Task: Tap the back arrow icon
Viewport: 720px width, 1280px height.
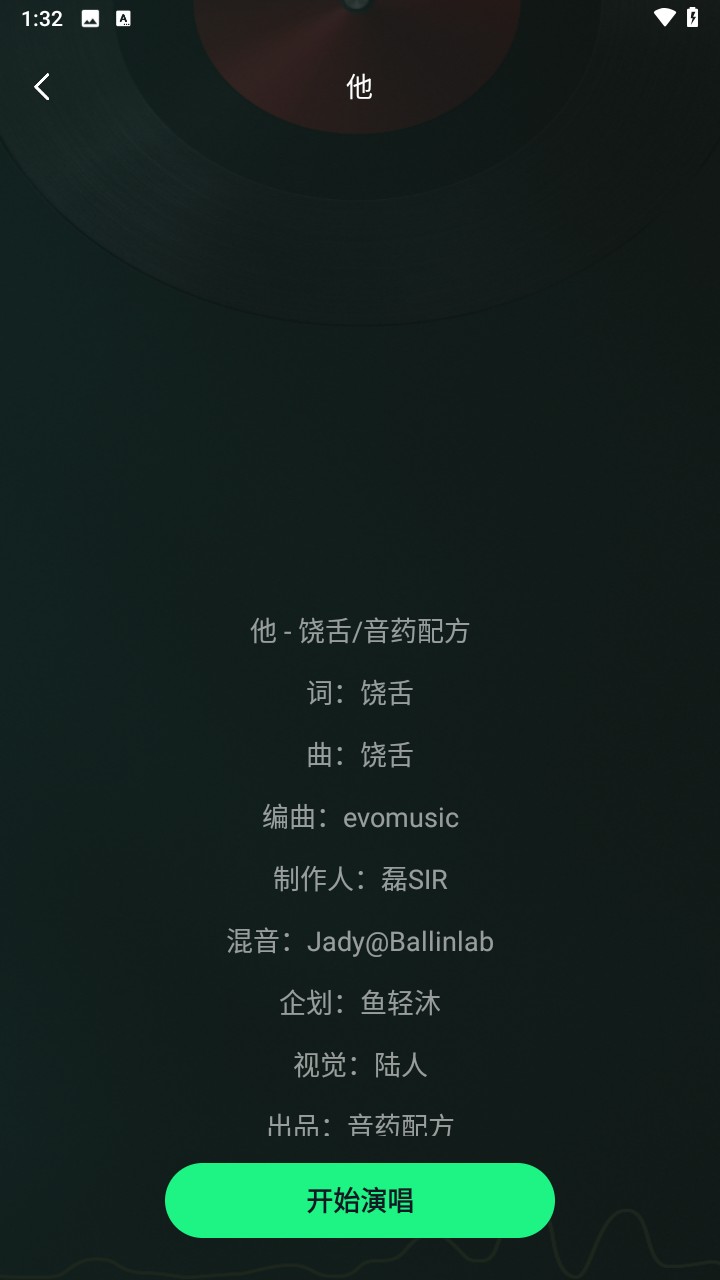Action: [42, 86]
